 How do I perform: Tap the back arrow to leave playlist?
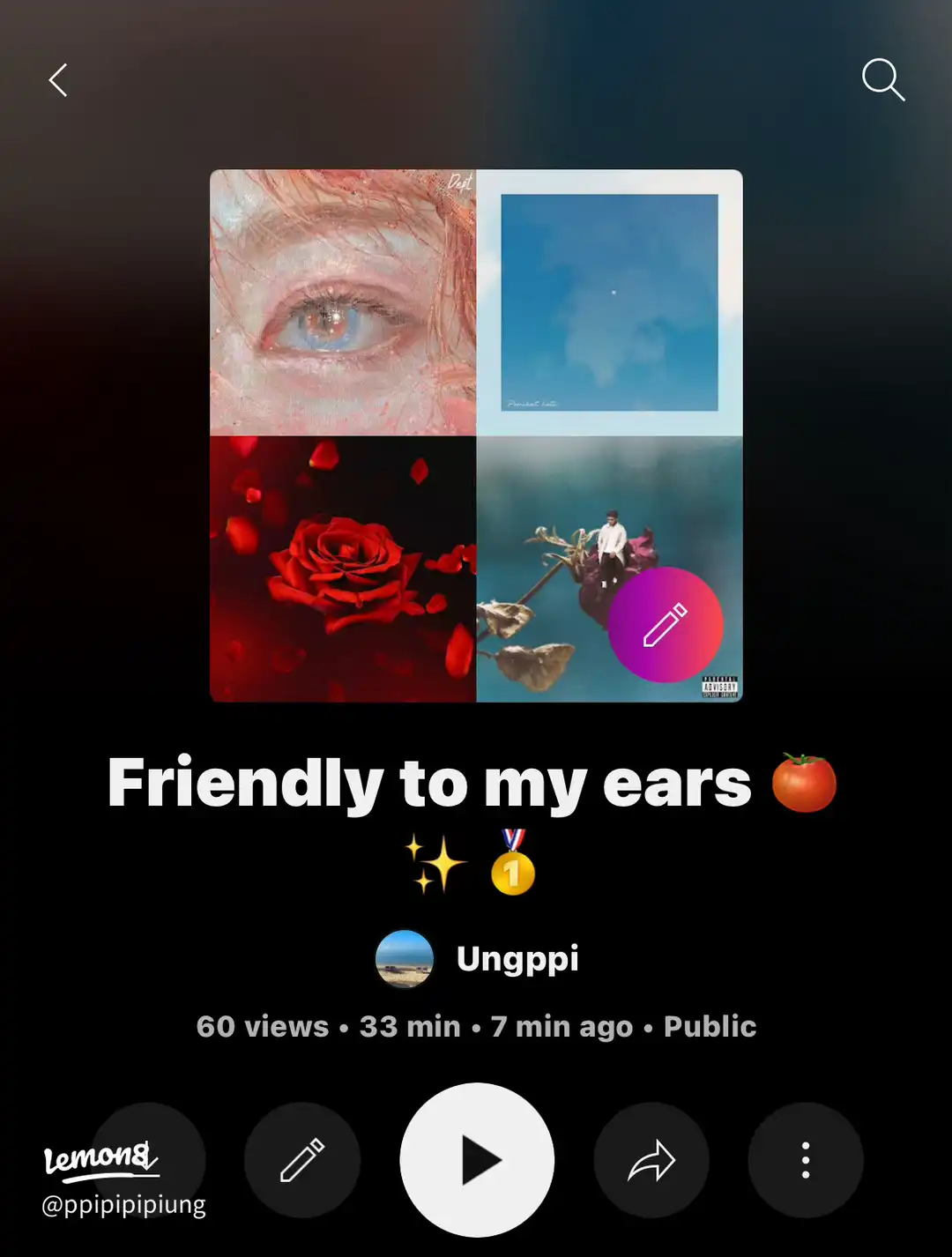click(x=58, y=80)
